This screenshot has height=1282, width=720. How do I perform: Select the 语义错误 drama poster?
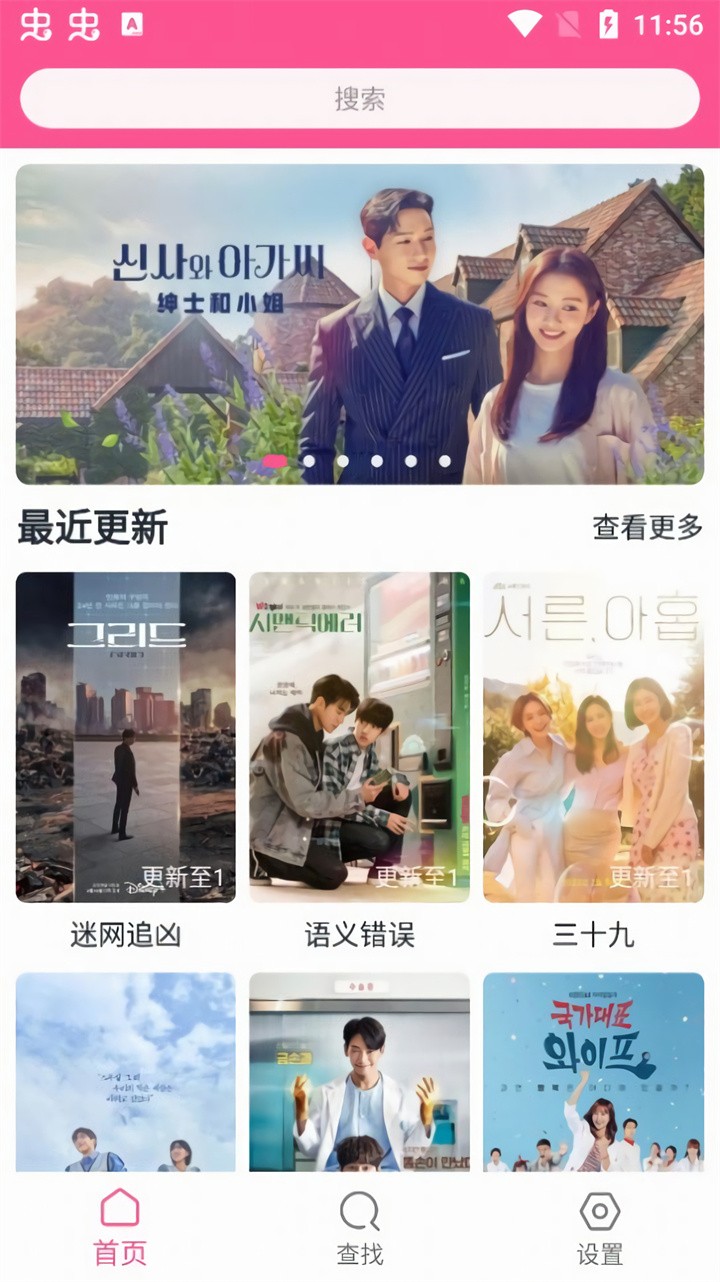point(359,737)
